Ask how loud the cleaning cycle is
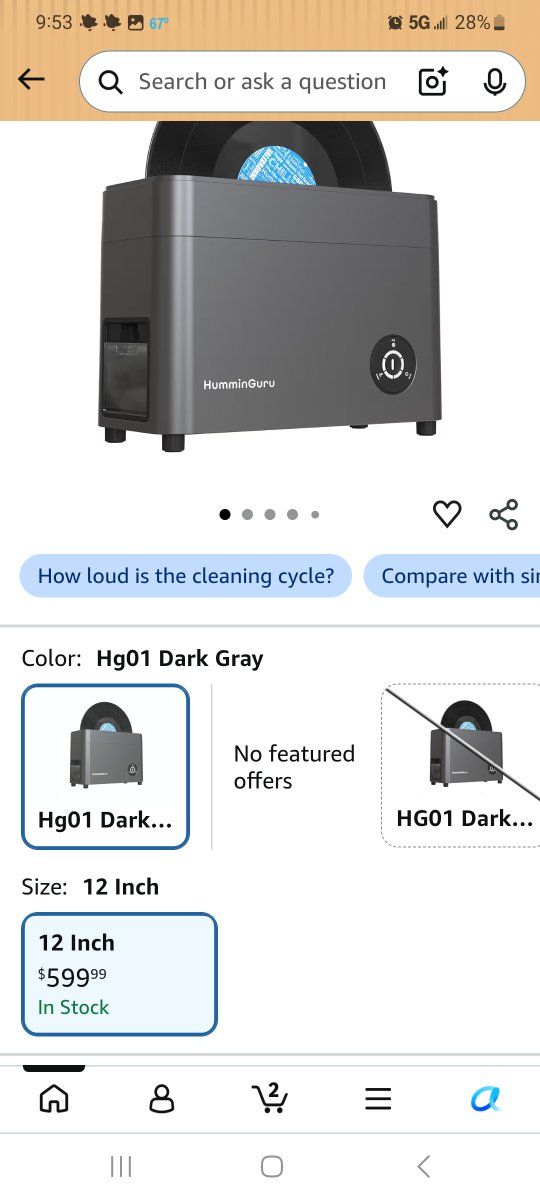The height and width of the screenshot is (1200, 540). (186, 576)
